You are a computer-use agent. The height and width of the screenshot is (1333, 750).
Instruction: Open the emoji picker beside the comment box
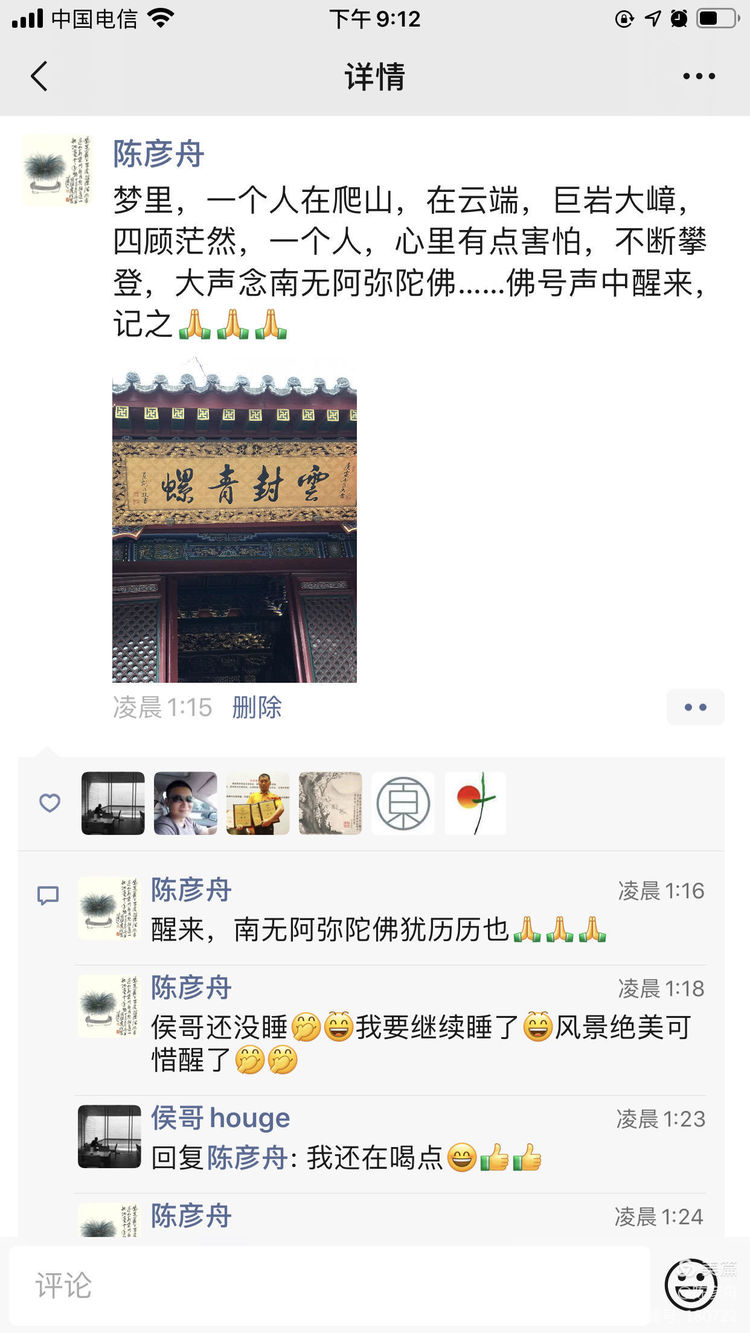[x=692, y=1284]
